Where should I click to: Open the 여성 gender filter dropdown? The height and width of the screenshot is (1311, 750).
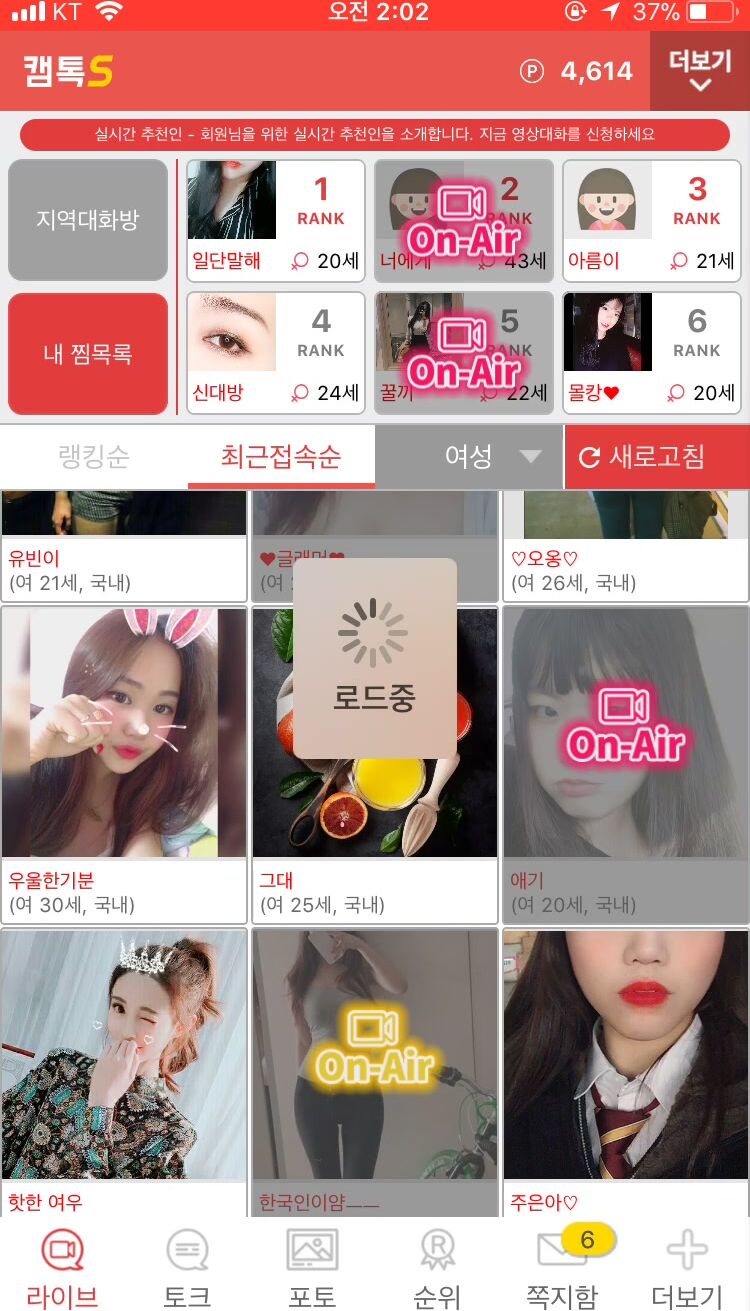coord(469,458)
